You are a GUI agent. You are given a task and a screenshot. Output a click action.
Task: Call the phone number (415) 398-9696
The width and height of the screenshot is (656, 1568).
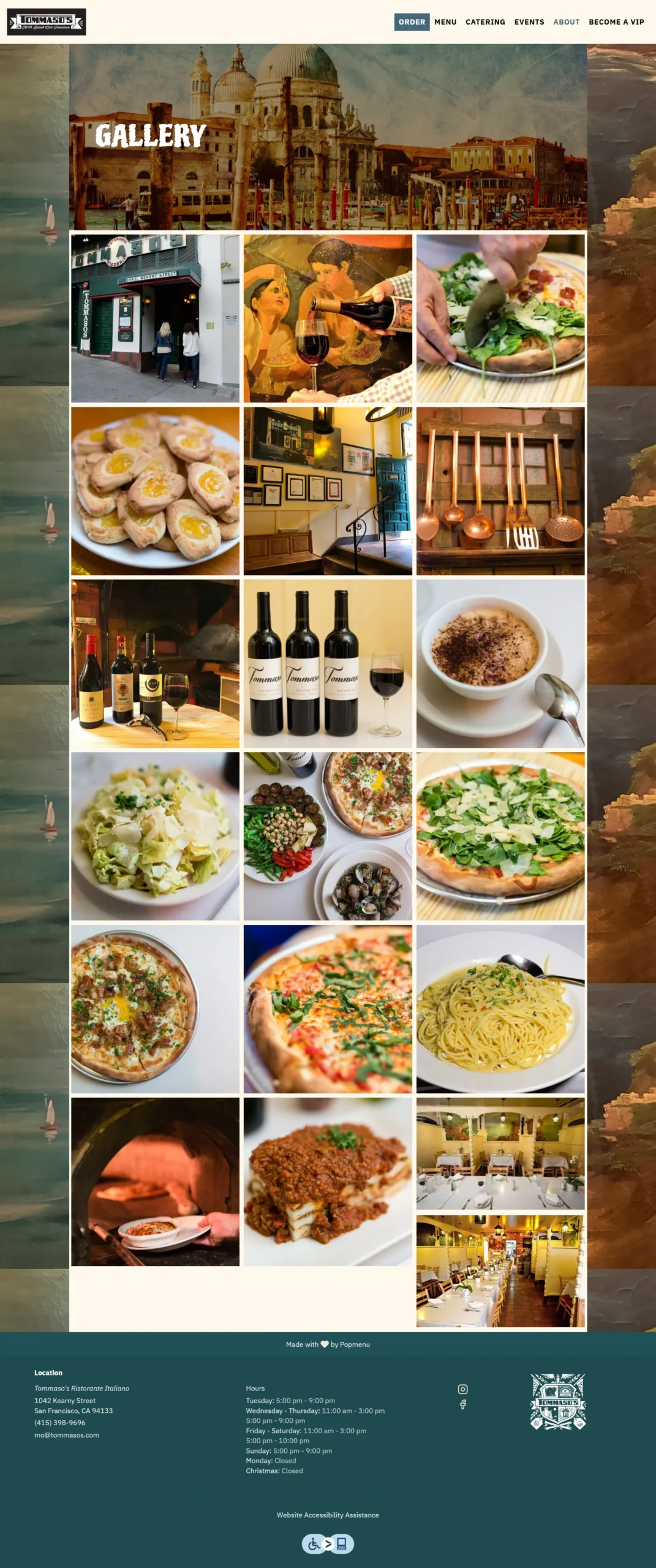(60, 1422)
